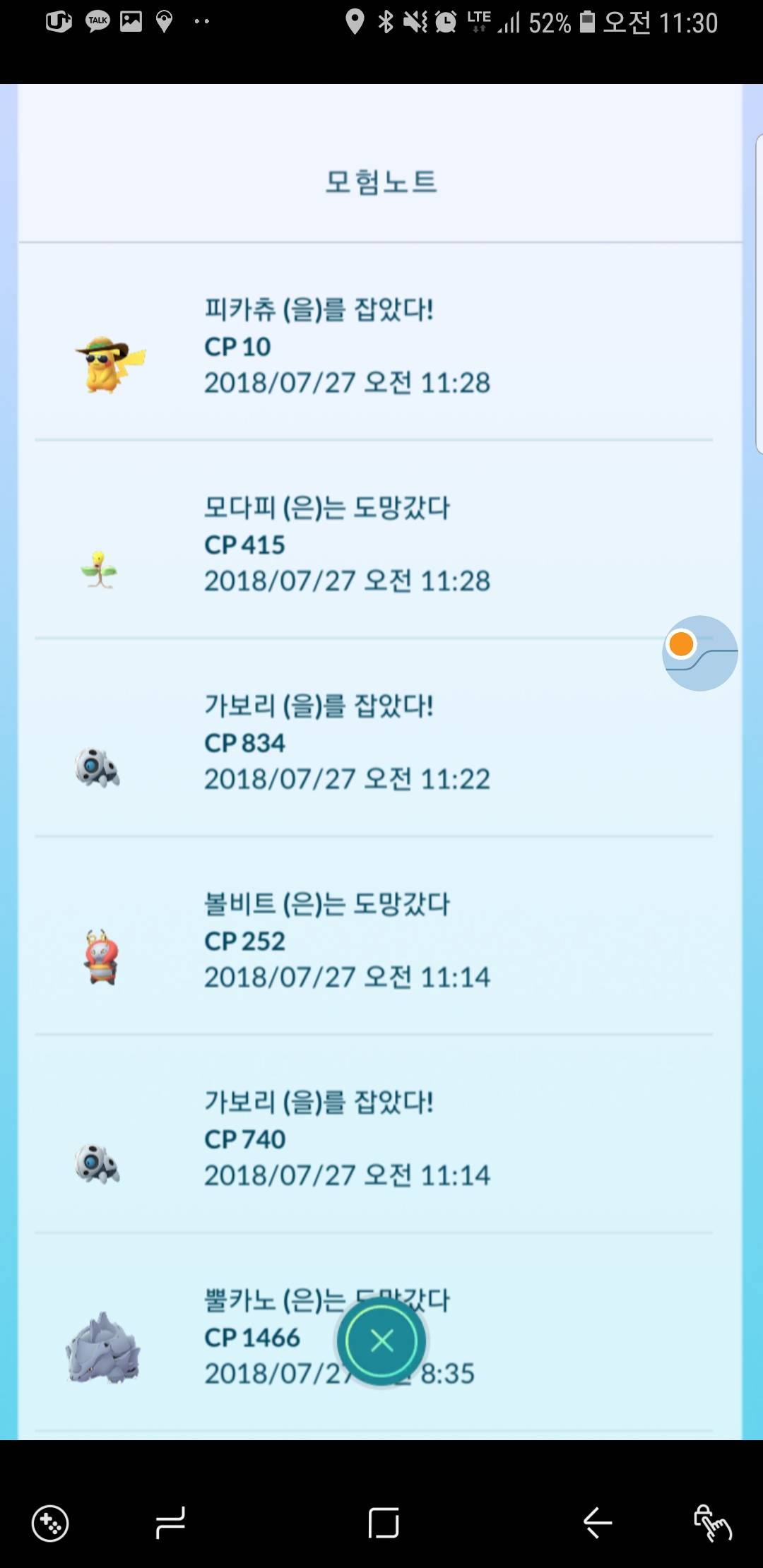
Task: Open recent apps from the navigation bar
Action: coord(170,1523)
